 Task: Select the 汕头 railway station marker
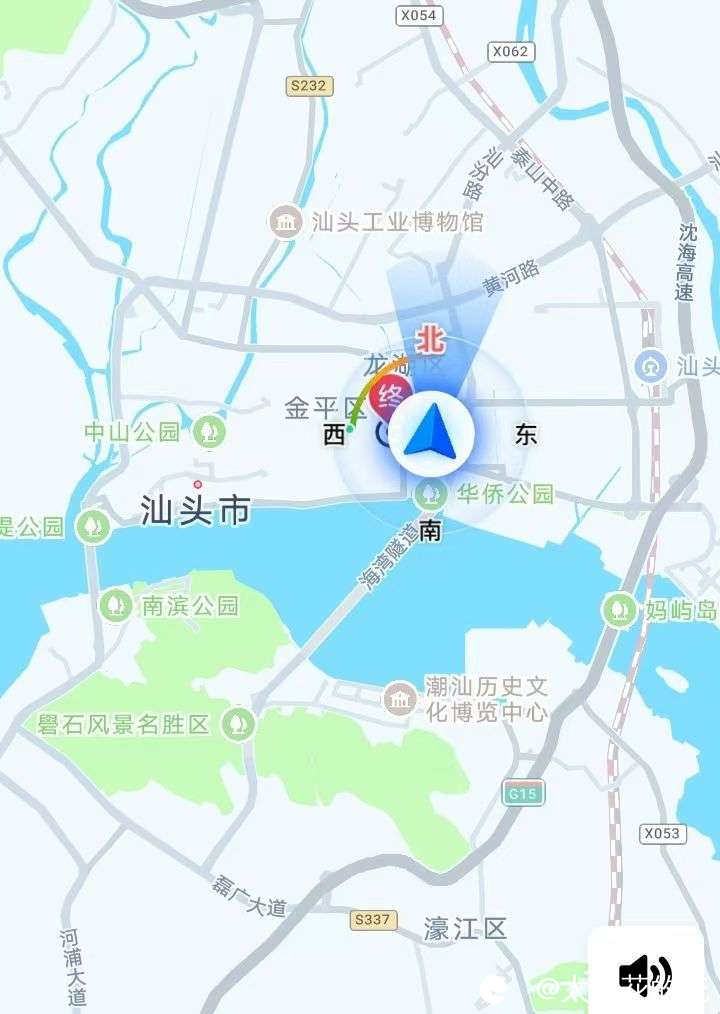651,366
